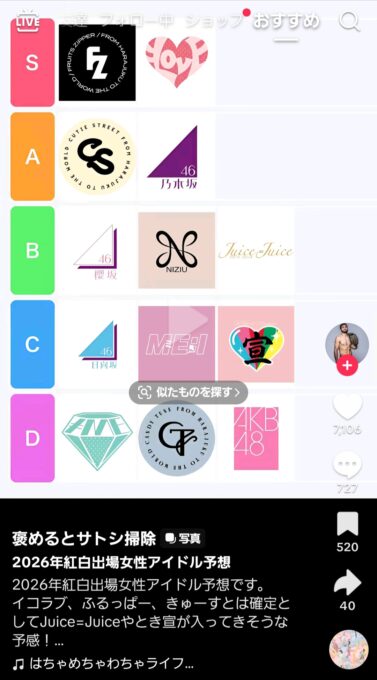Open the search magnifier
Viewport: 377px width, 680px height.
pyautogui.click(x=349, y=20)
